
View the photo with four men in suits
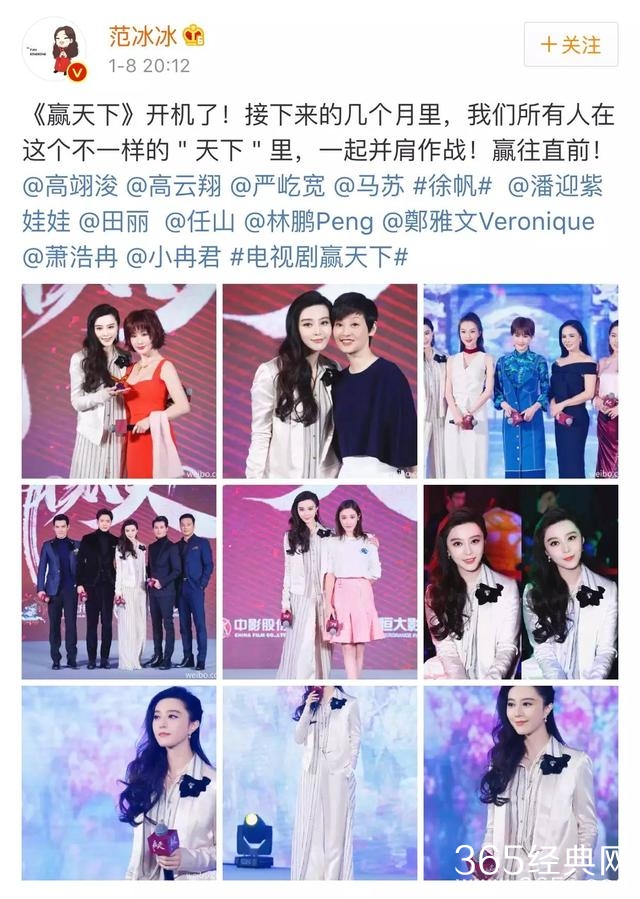119,581
